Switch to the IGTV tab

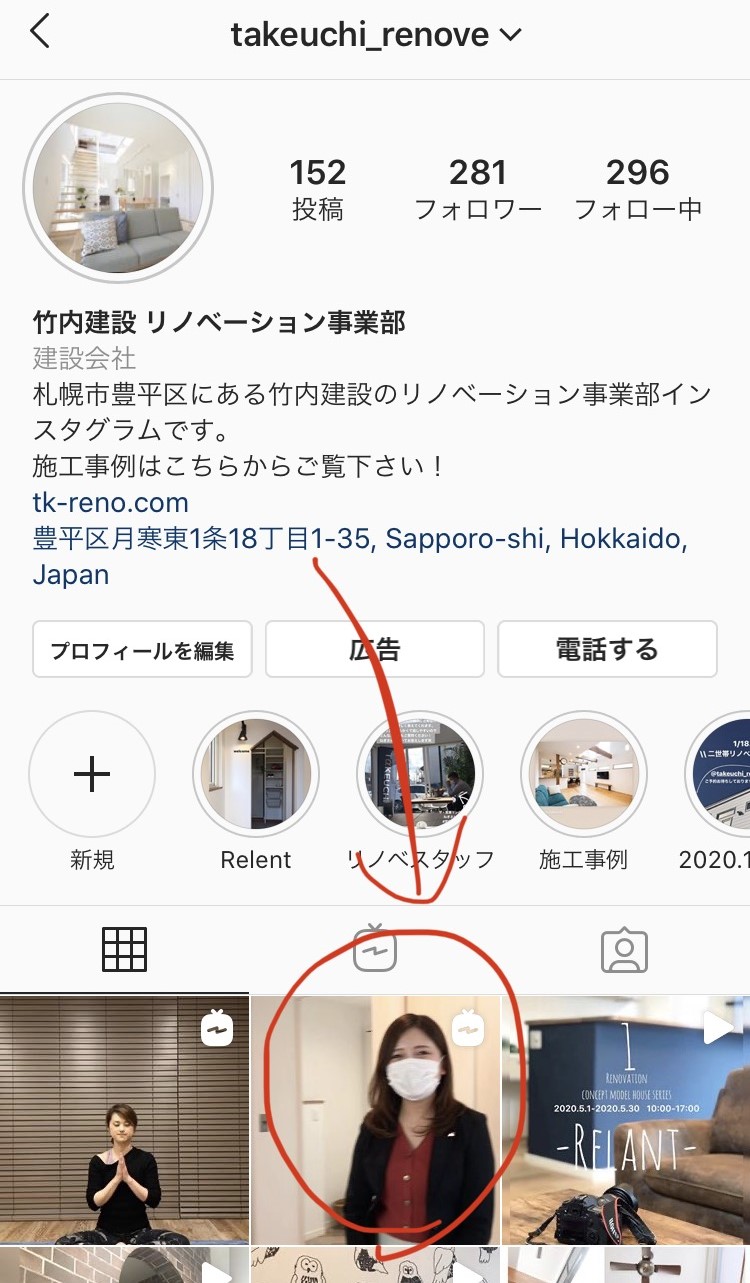click(375, 950)
